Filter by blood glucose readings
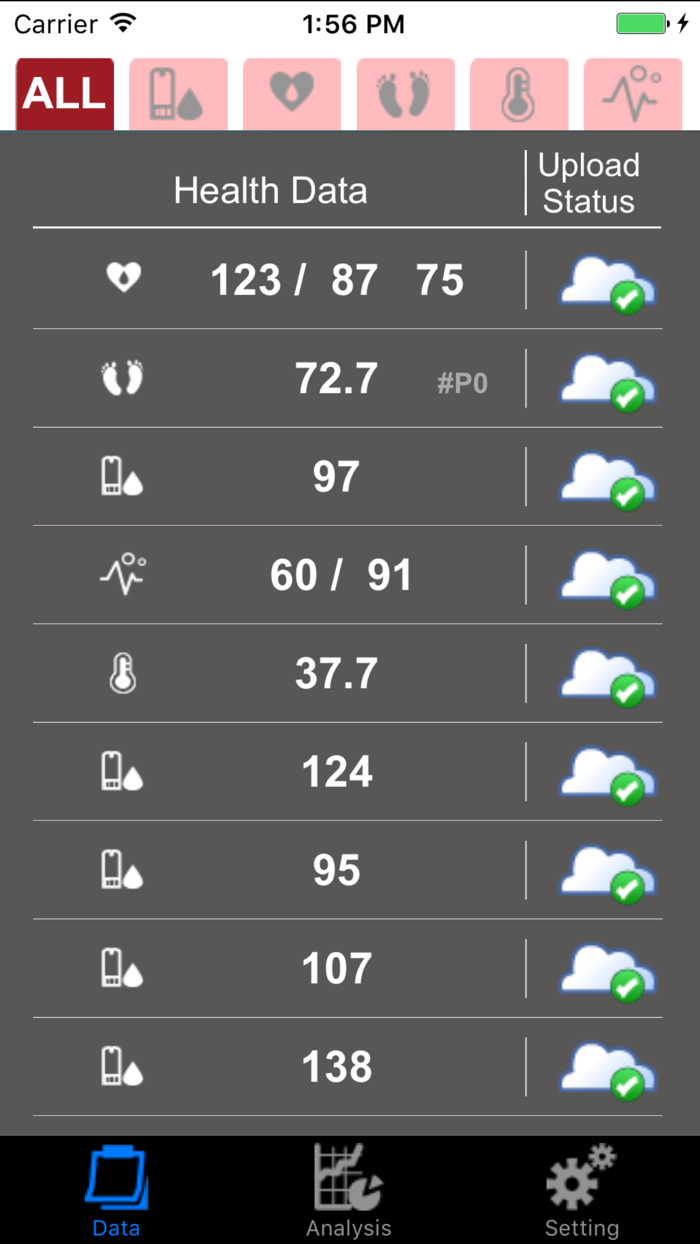This screenshot has height=1244, width=700. (x=178, y=94)
